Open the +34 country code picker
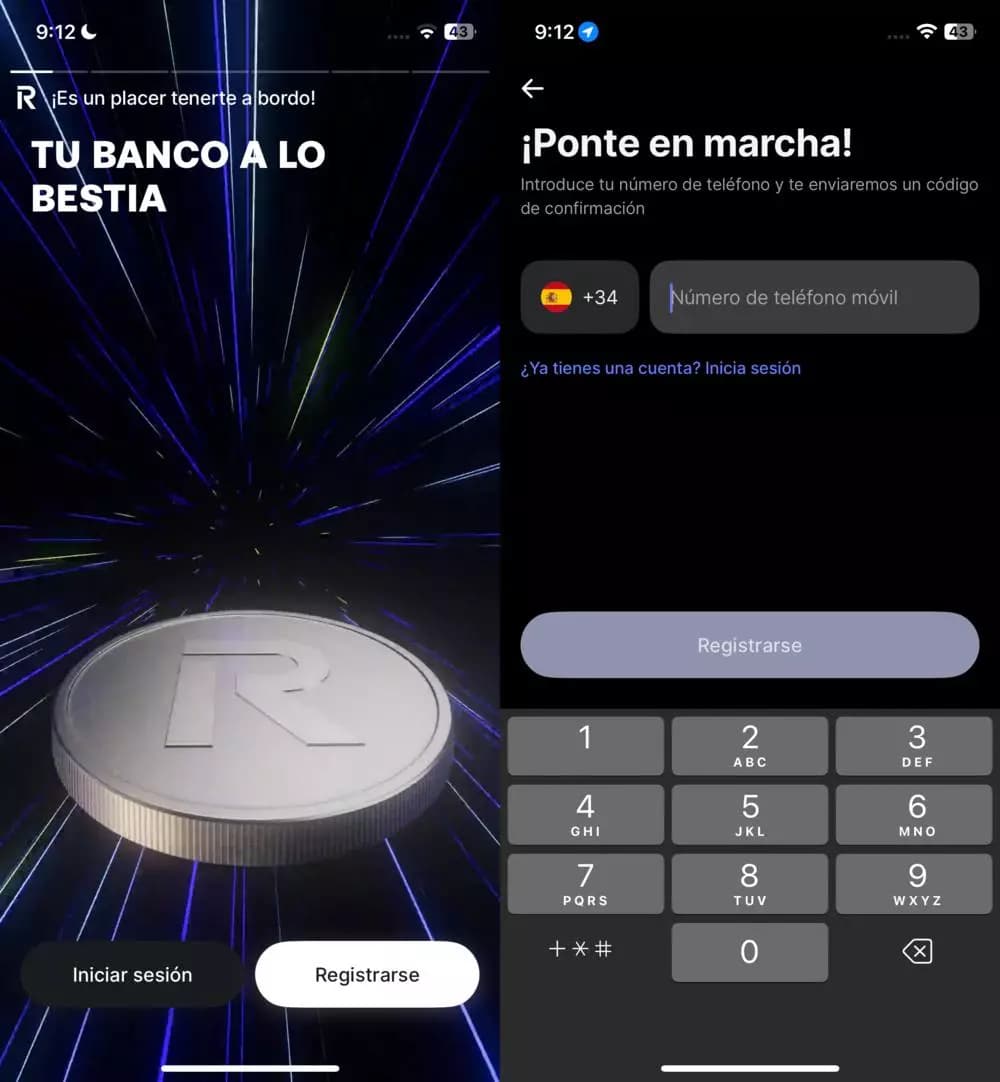This screenshot has height=1082, width=1000. point(580,297)
